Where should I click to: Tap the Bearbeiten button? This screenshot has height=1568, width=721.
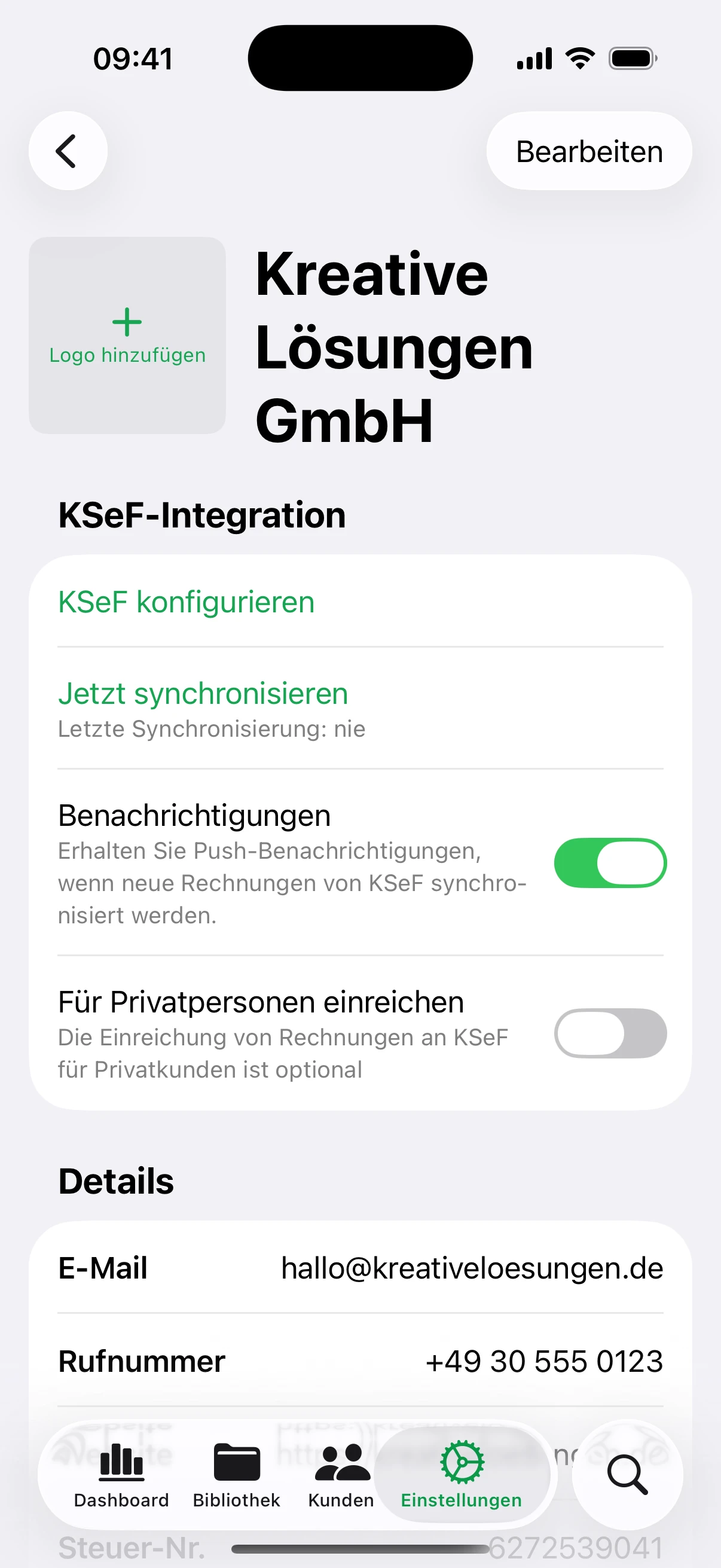click(x=588, y=151)
